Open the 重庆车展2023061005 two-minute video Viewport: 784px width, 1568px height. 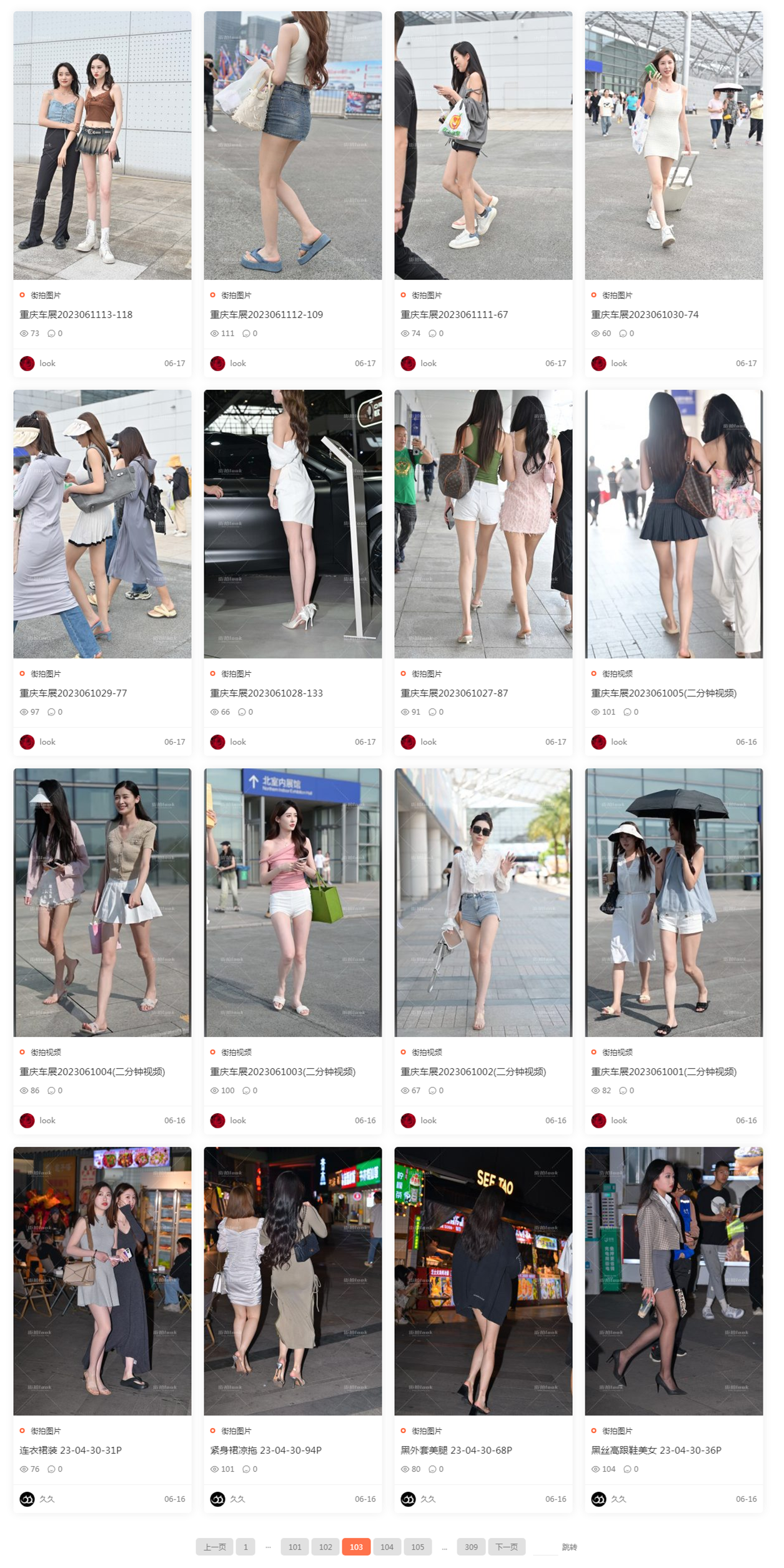click(x=663, y=693)
